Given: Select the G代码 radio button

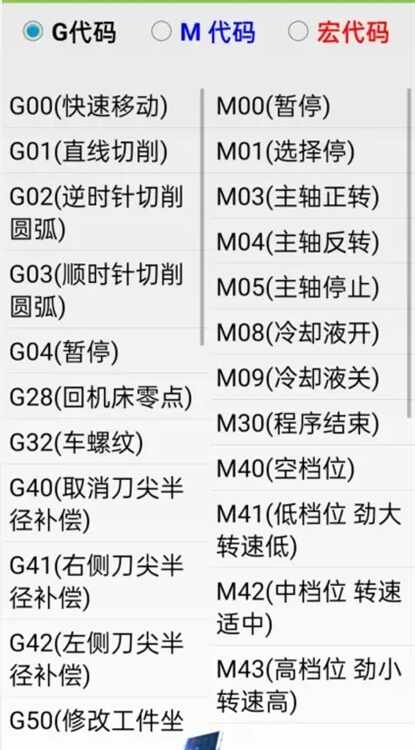Looking at the screenshot, I should (69, 32).
